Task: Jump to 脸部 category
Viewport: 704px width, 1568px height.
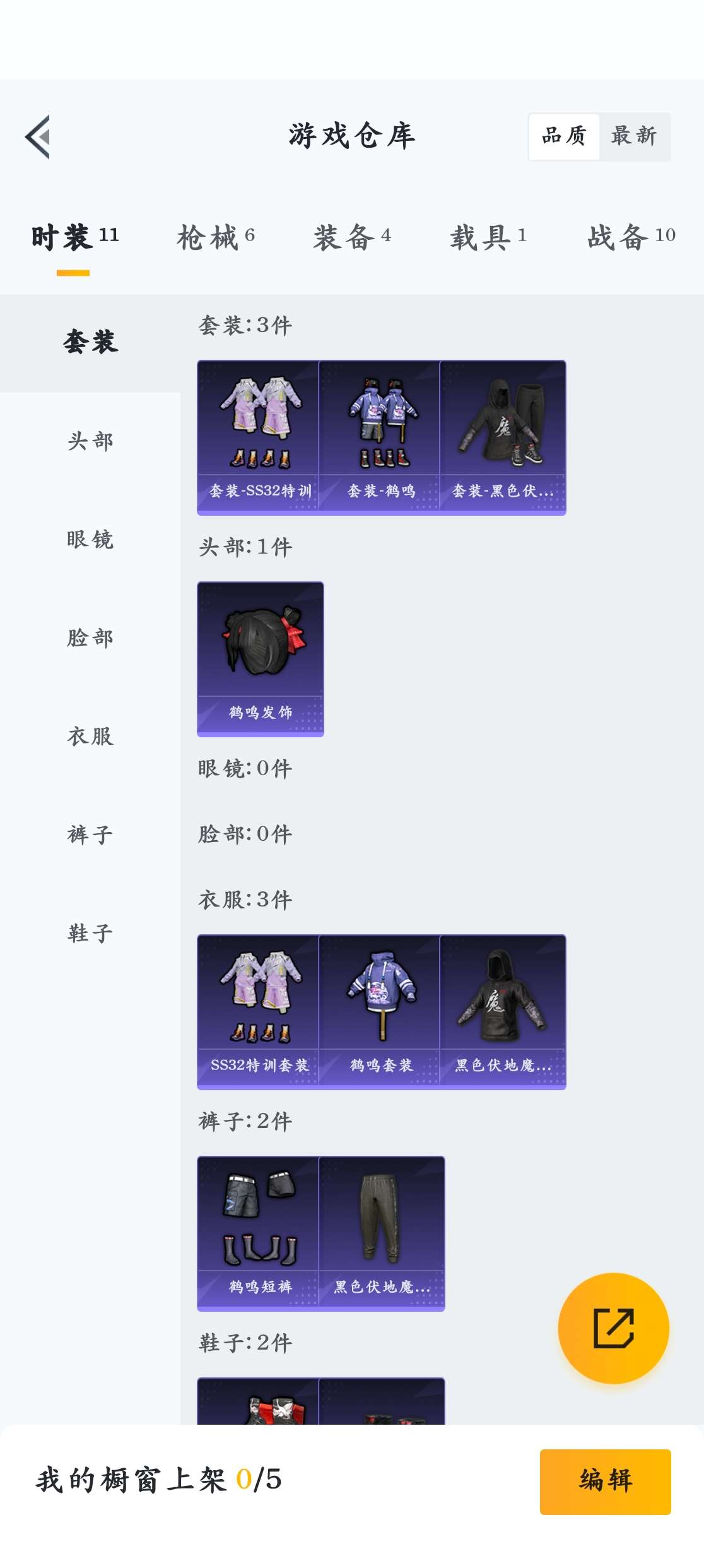Action: (90, 638)
